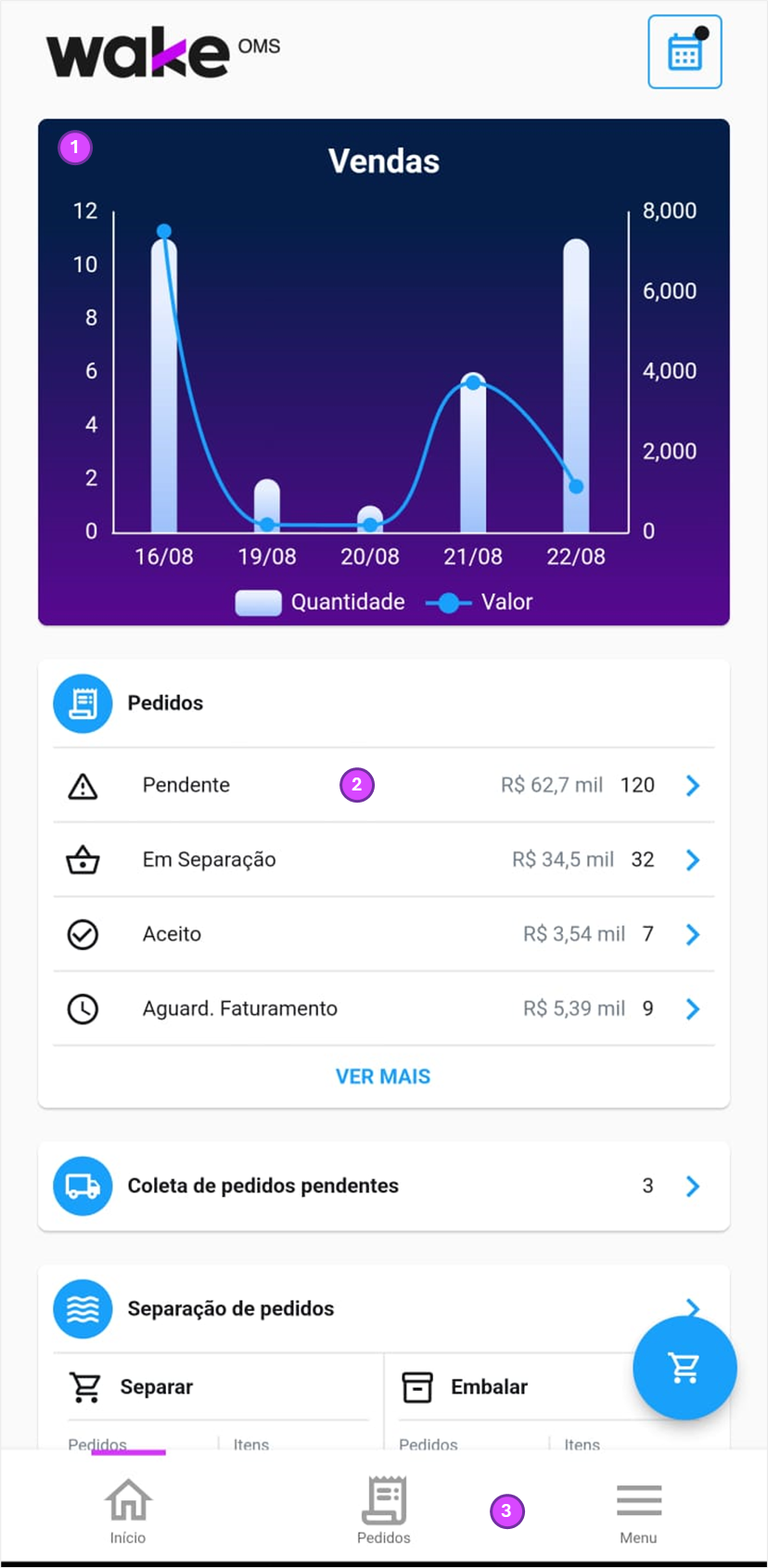Go to the Início tab

click(128, 1511)
